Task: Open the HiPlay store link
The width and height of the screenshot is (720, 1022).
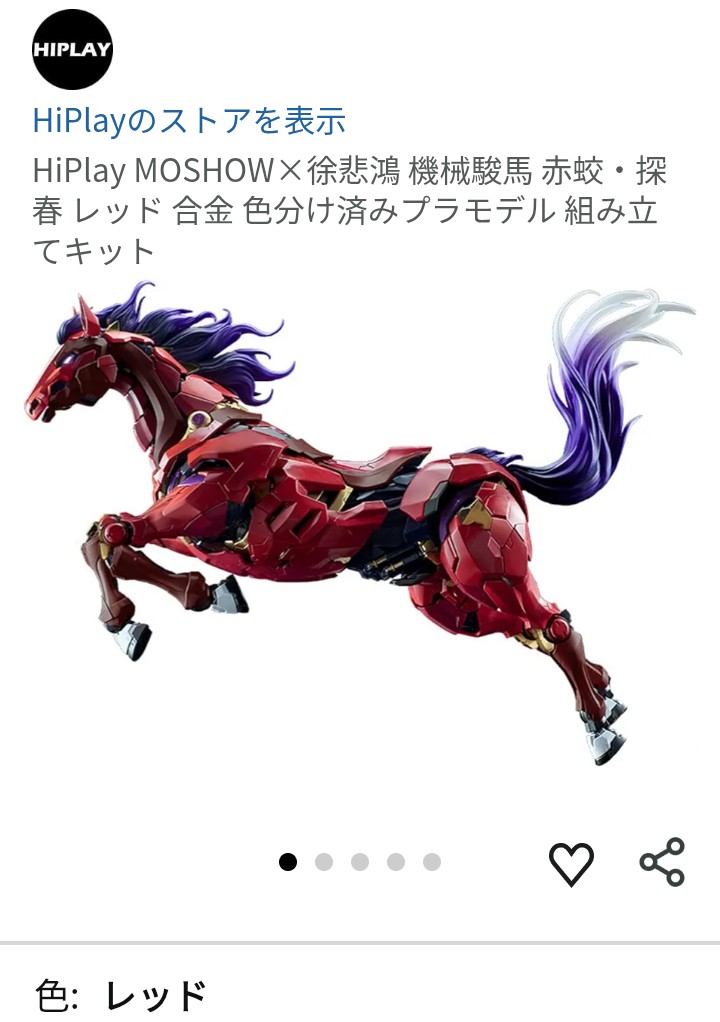Action: [x=189, y=121]
